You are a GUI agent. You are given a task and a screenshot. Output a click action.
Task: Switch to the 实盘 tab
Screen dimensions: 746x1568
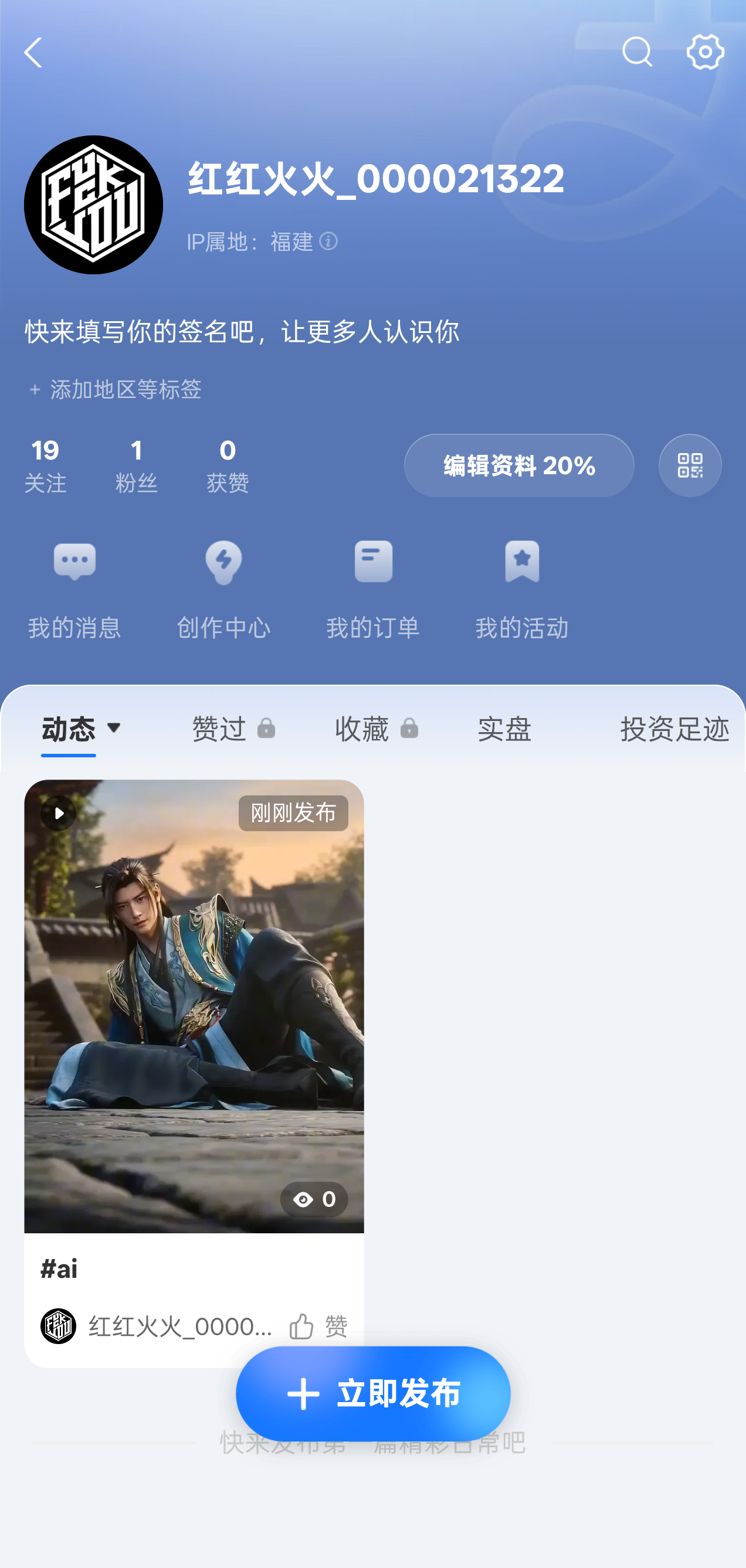coord(504,729)
